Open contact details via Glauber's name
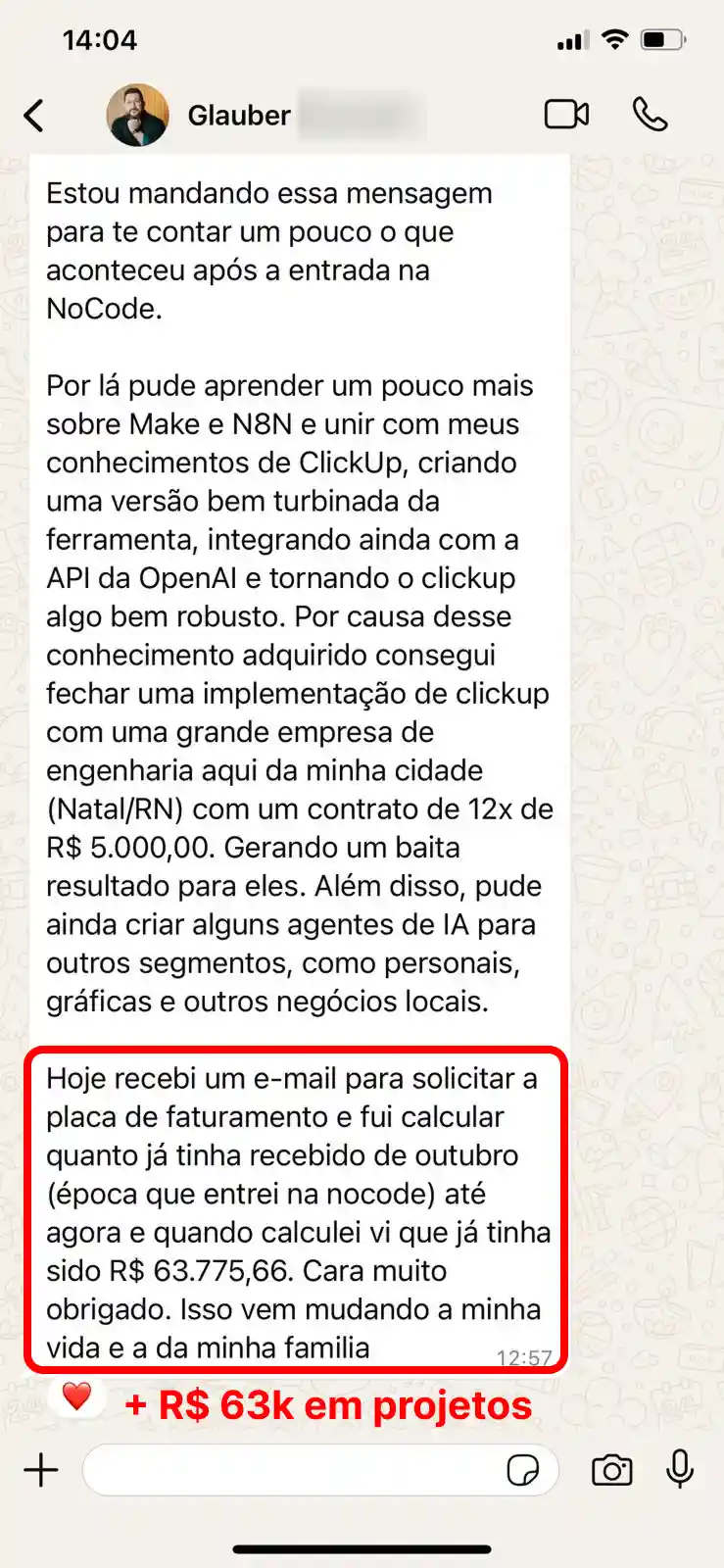Screen dimensions: 724x1568 click(238, 115)
